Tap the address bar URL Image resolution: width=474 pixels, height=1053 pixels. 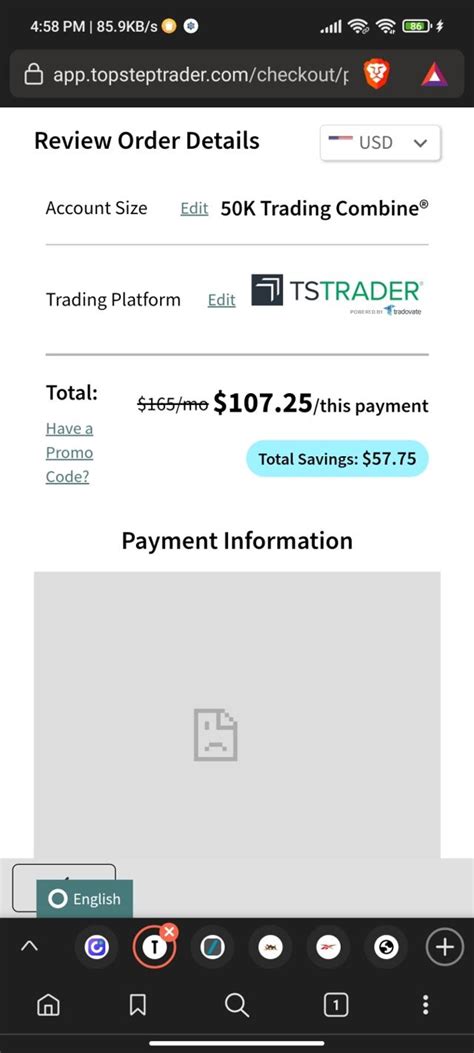click(x=200, y=75)
